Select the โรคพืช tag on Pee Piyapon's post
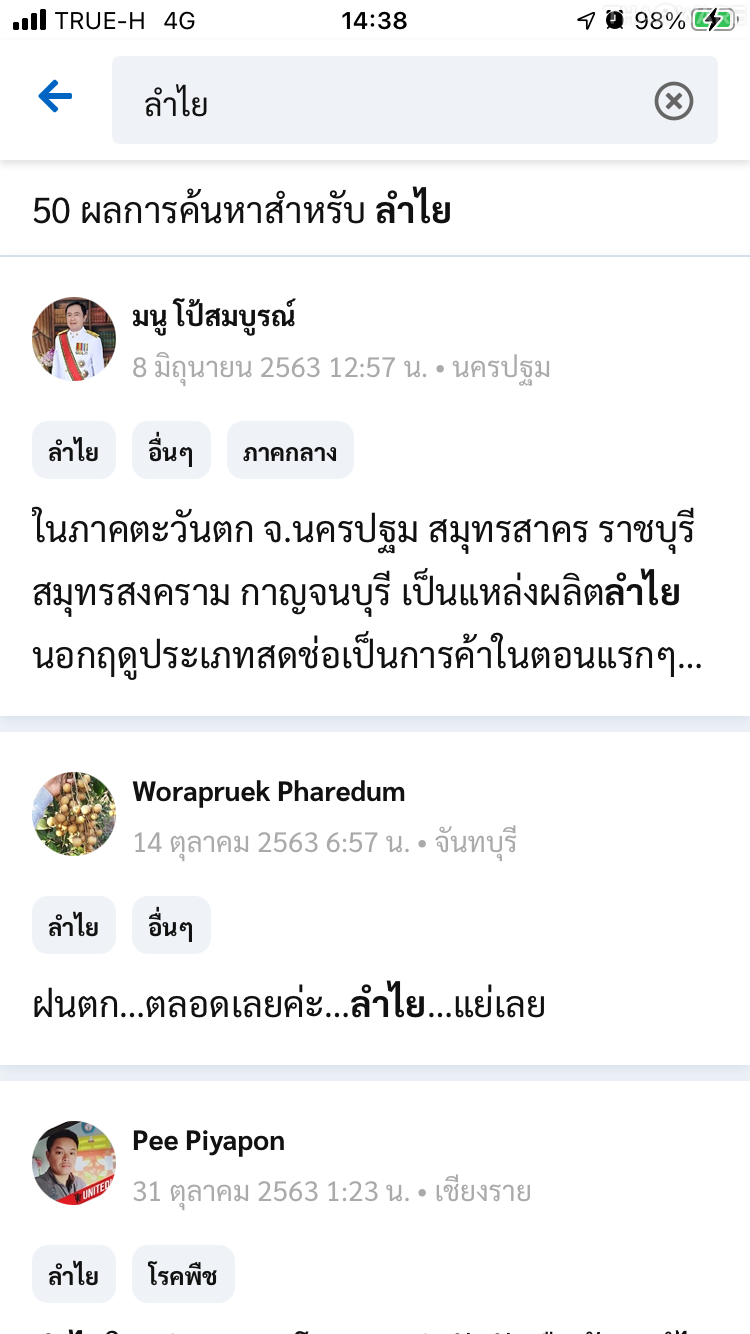This screenshot has width=750, height=1334. point(183,1274)
